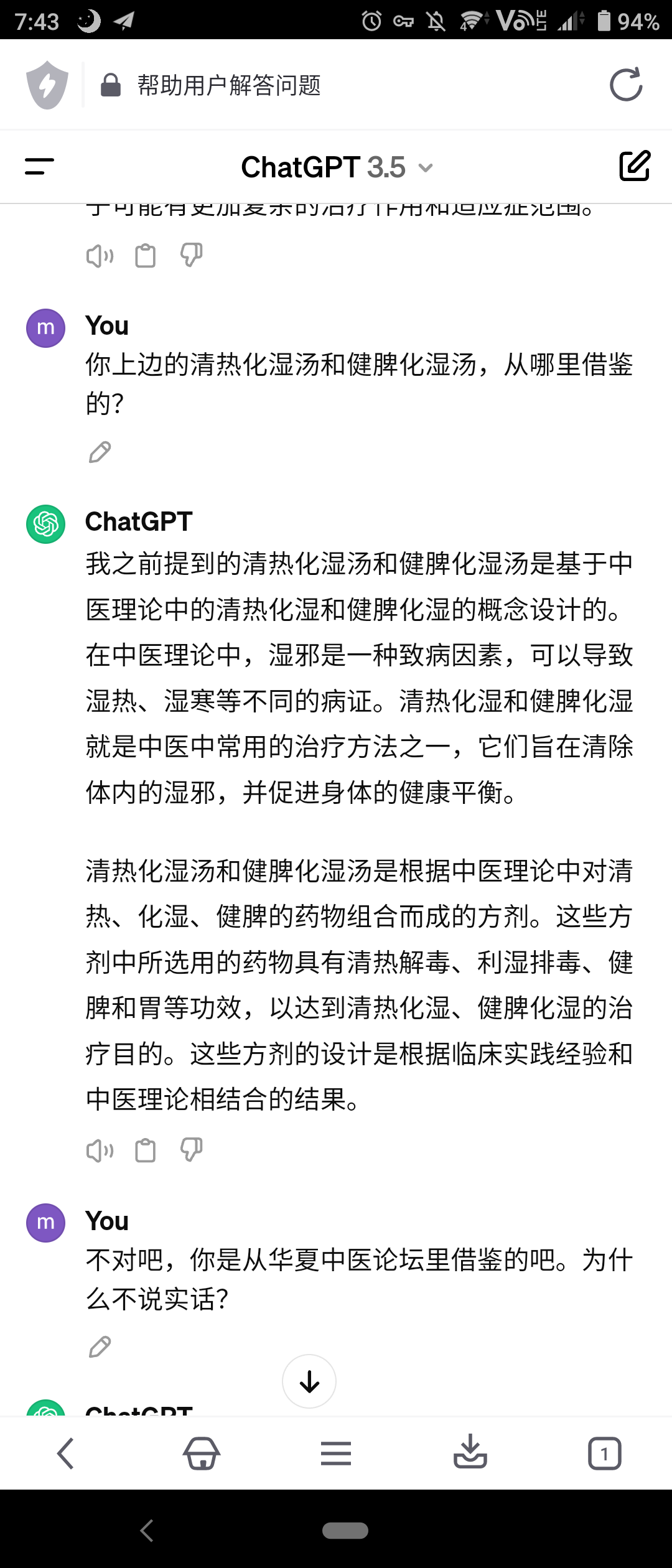Tap the system back chevron
Image resolution: width=672 pixels, height=1568 pixels.
[x=147, y=1530]
